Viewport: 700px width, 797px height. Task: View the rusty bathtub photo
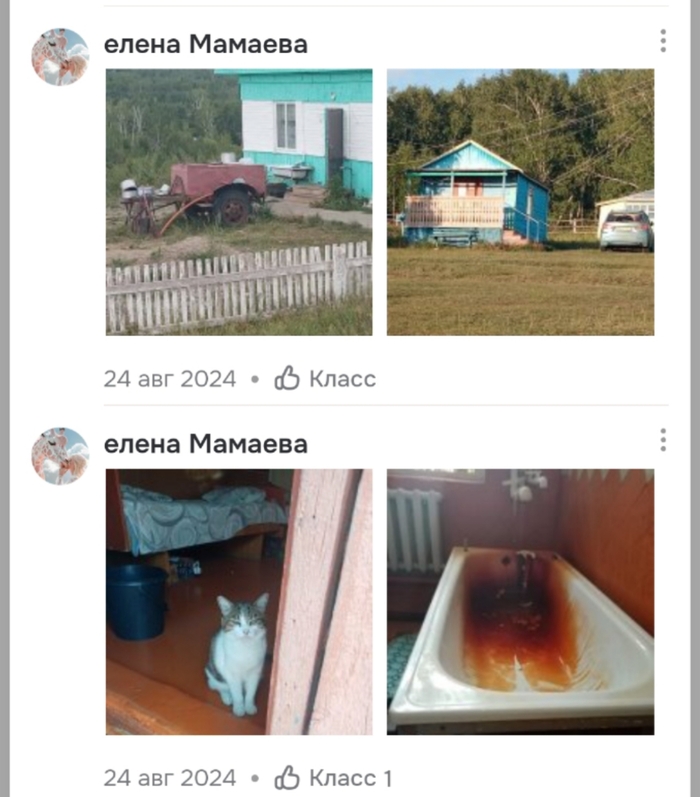(x=520, y=602)
